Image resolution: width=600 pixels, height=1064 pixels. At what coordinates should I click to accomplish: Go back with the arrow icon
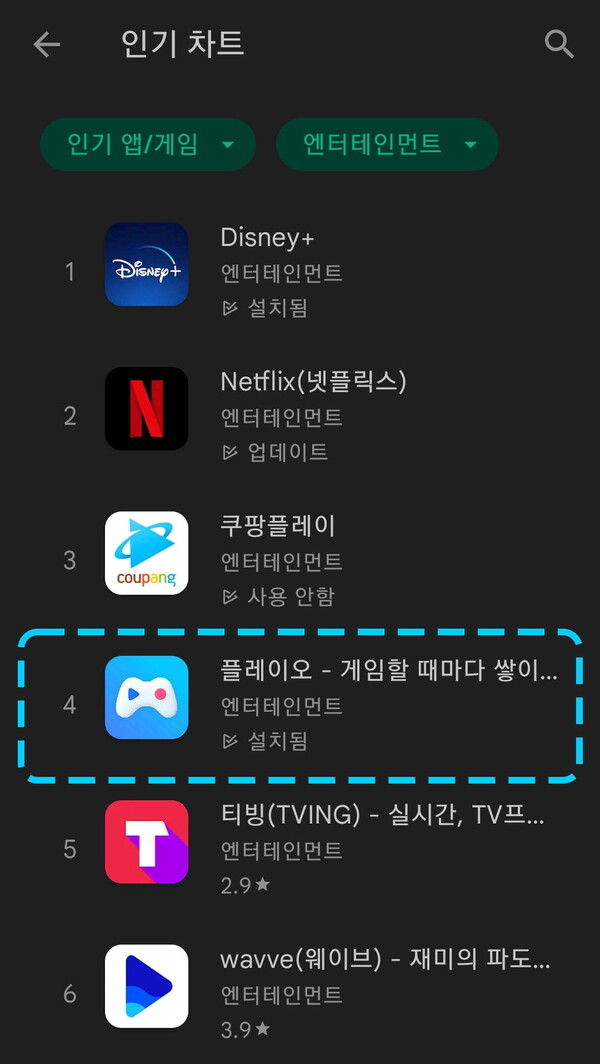tap(46, 44)
